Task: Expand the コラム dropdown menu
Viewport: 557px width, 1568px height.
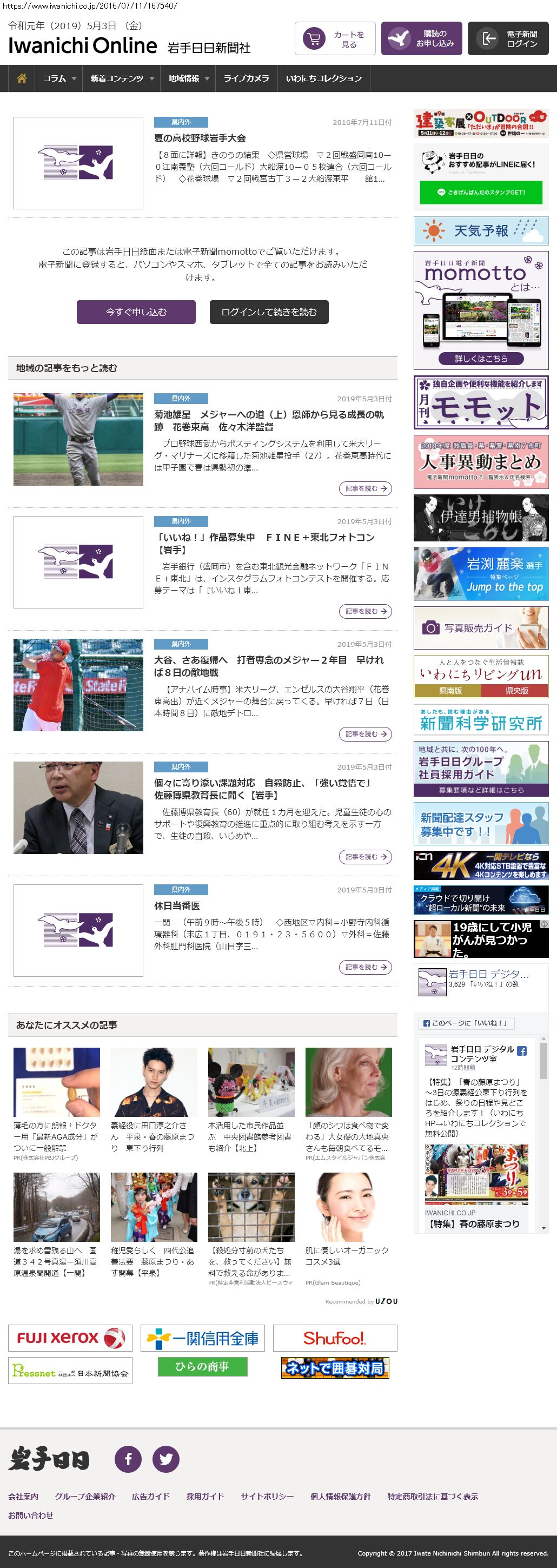Action: click(59, 78)
